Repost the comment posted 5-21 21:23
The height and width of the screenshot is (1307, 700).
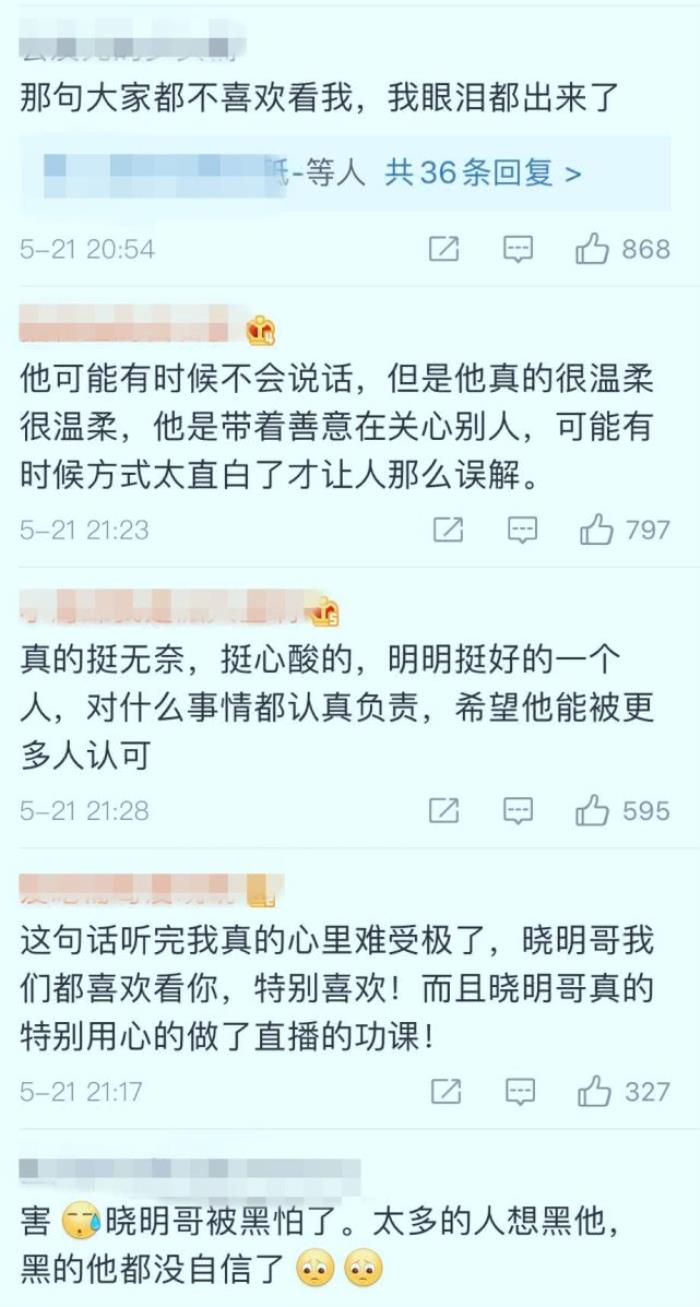point(448,530)
